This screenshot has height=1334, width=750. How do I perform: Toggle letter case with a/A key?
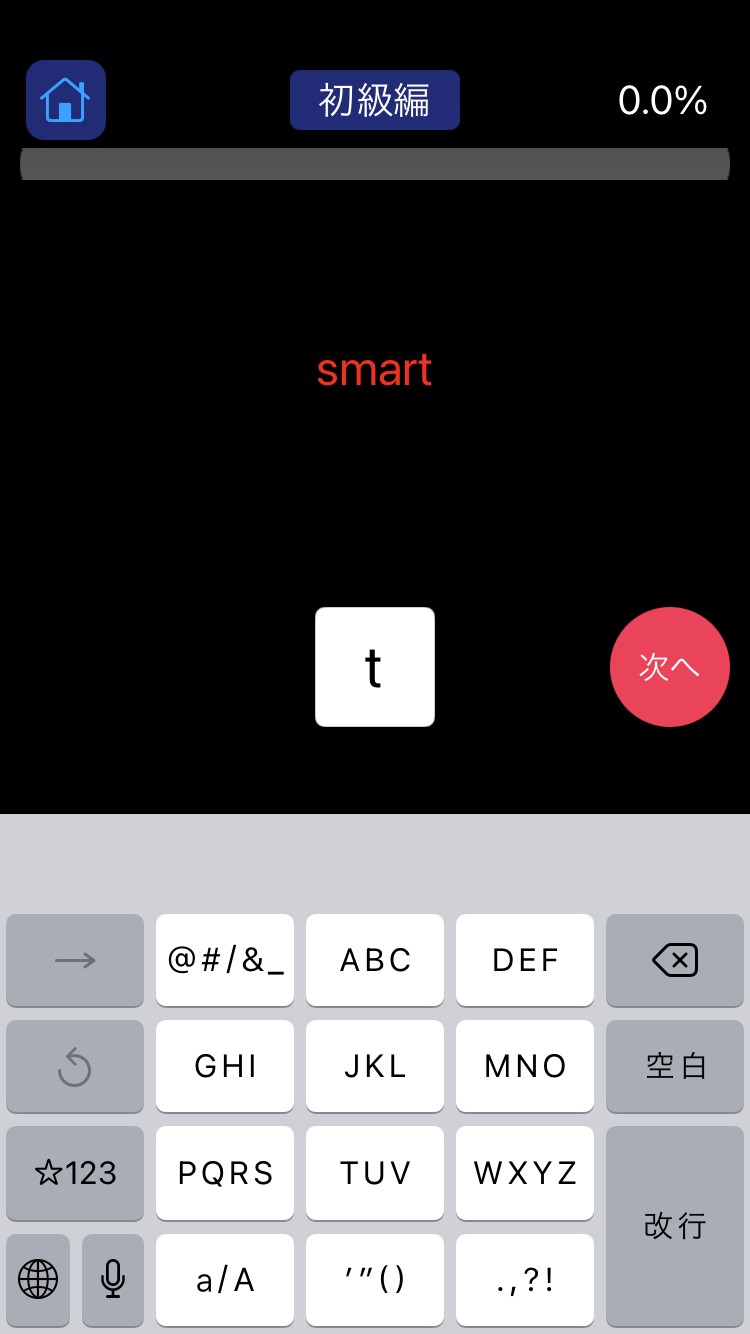point(225,1279)
